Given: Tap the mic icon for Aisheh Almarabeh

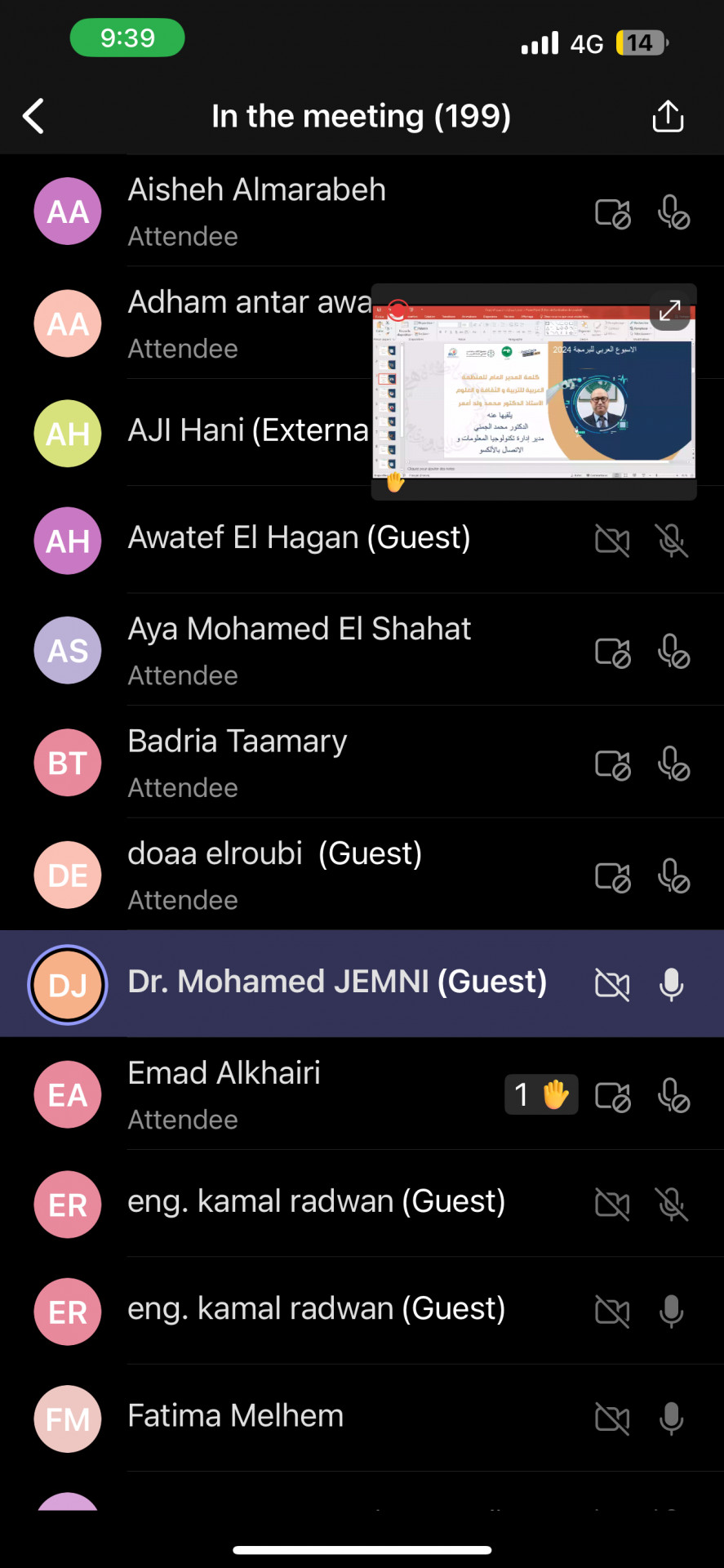Looking at the screenshot, I should coord(673,213).
